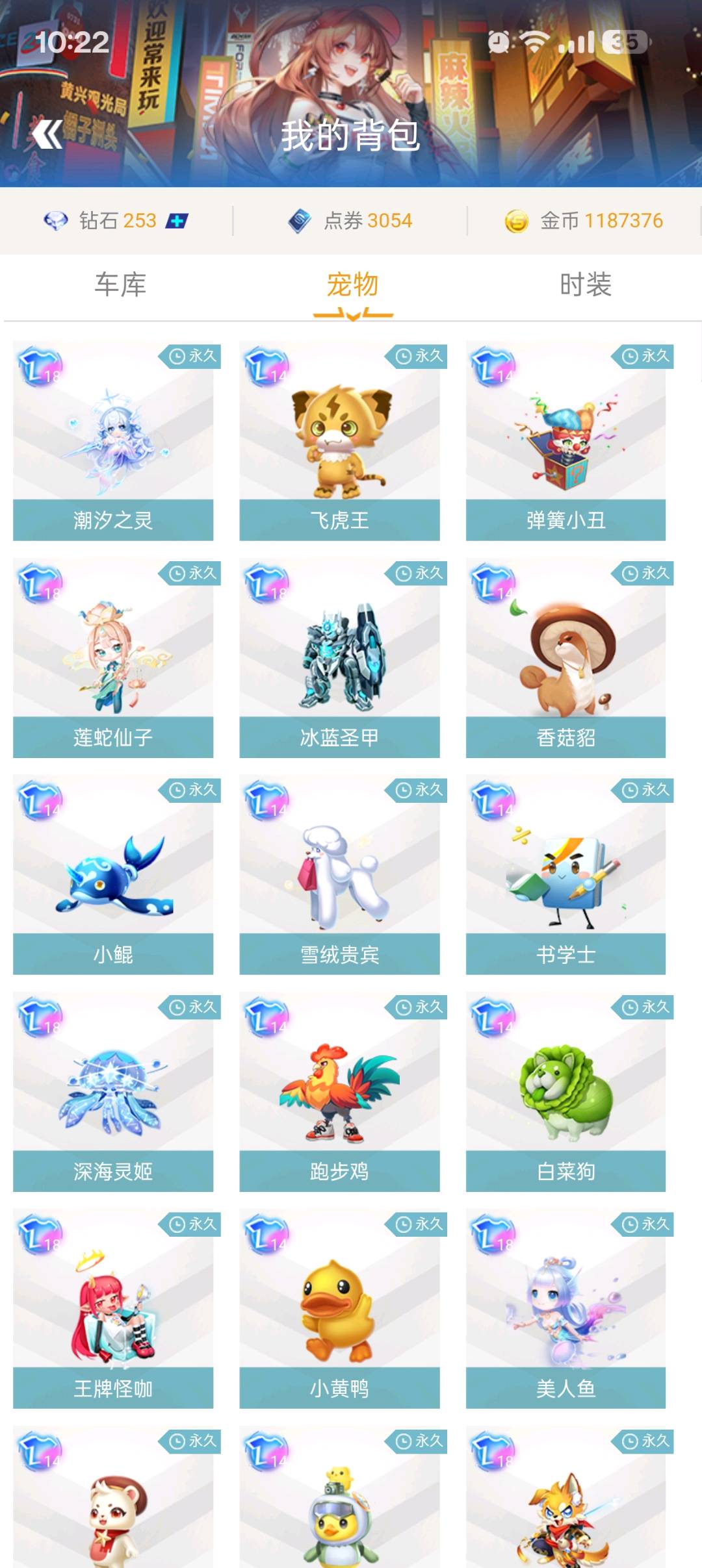The width and height of the screenshot is (702, 1568).
Task: View the 王牌怪咖 pet
Action: (x=113, y=1309)
